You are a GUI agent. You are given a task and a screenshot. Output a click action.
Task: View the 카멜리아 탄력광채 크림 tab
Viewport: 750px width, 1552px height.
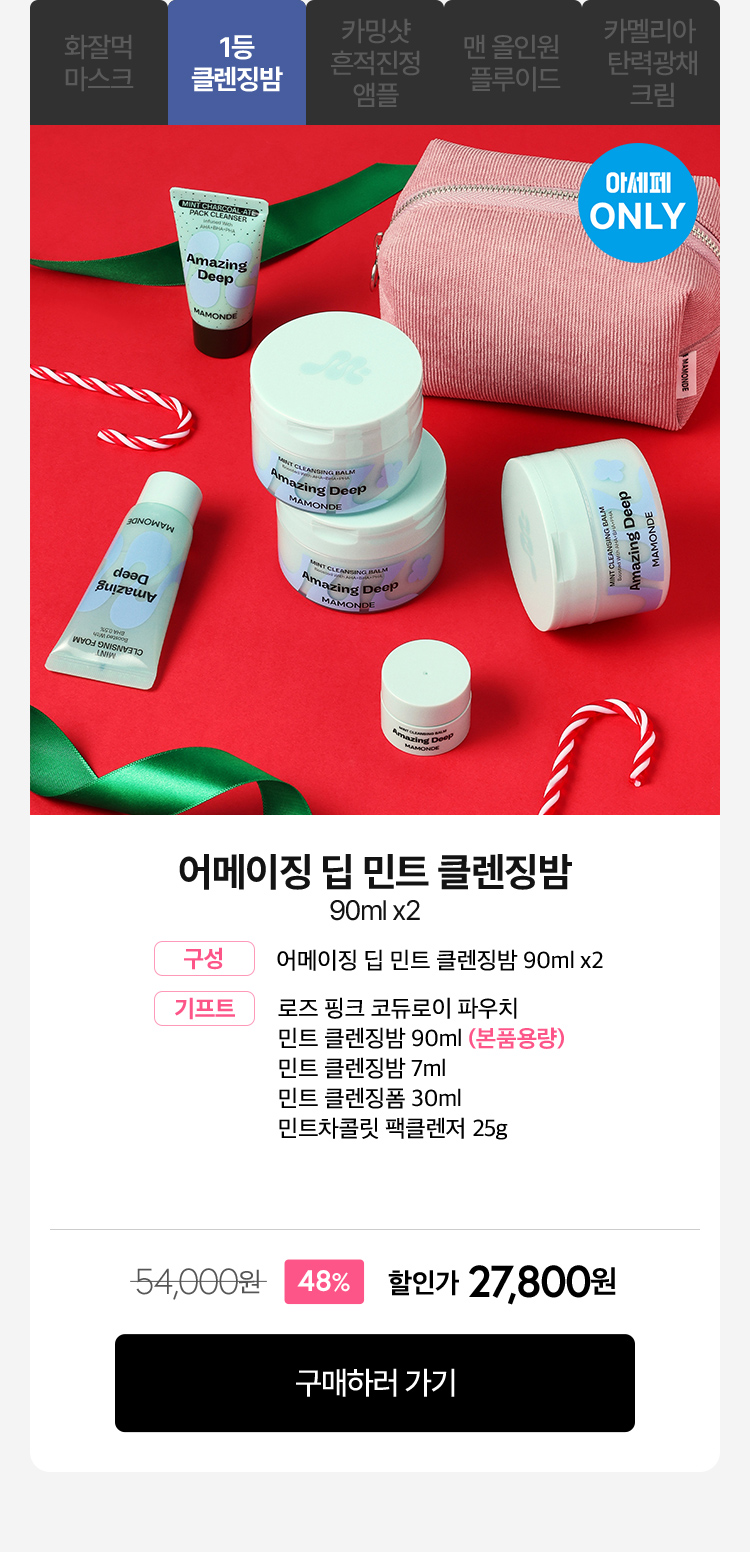[651, 62]
